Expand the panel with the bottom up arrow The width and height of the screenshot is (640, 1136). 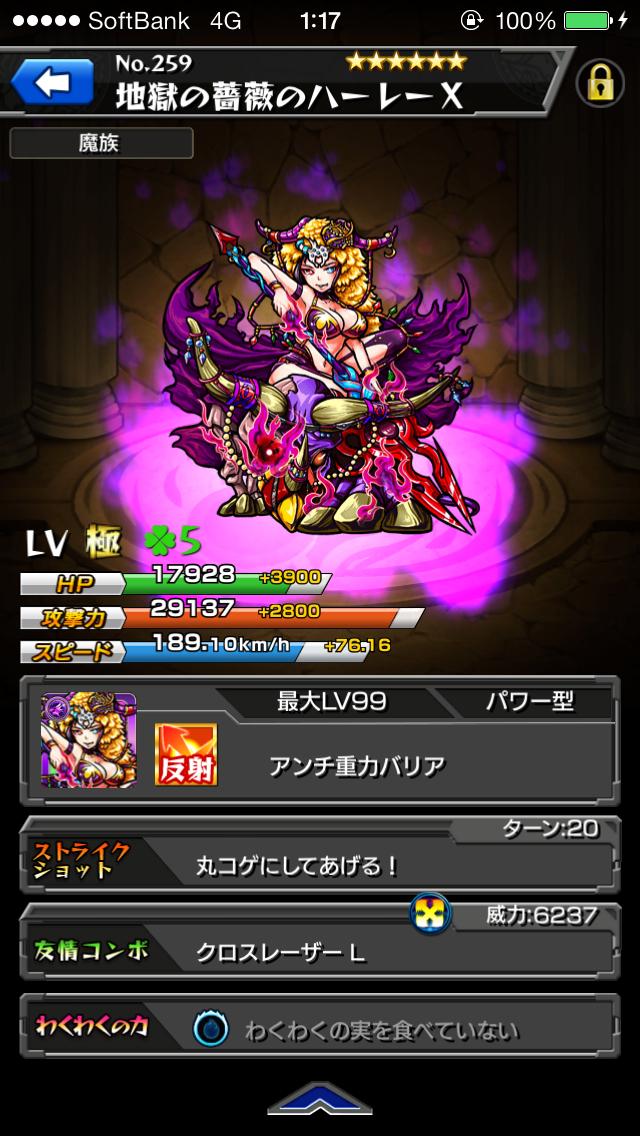[x=320, y=1102]
